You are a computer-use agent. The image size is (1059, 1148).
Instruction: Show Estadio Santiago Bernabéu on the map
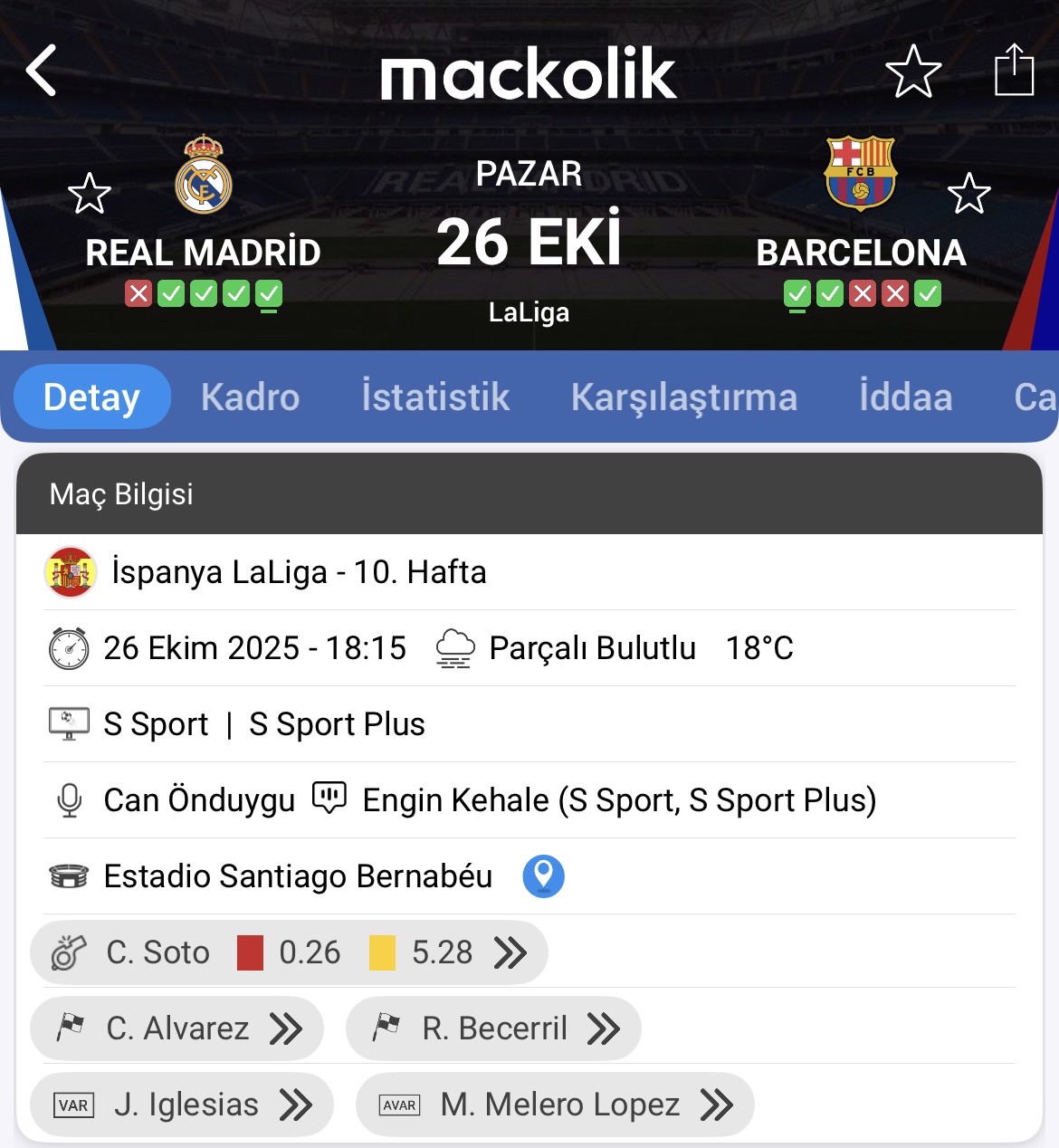pos(543,876)
